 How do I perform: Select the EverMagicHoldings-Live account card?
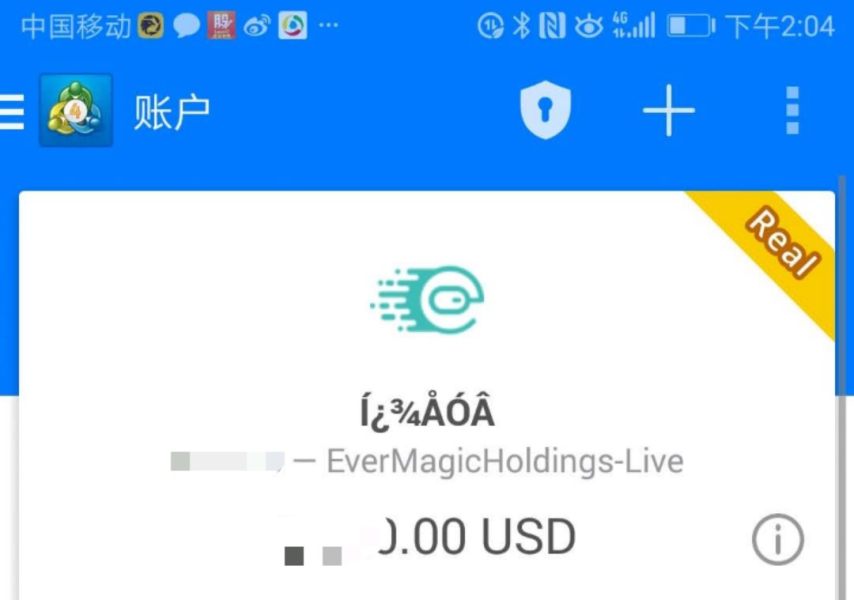coord(427,420)
